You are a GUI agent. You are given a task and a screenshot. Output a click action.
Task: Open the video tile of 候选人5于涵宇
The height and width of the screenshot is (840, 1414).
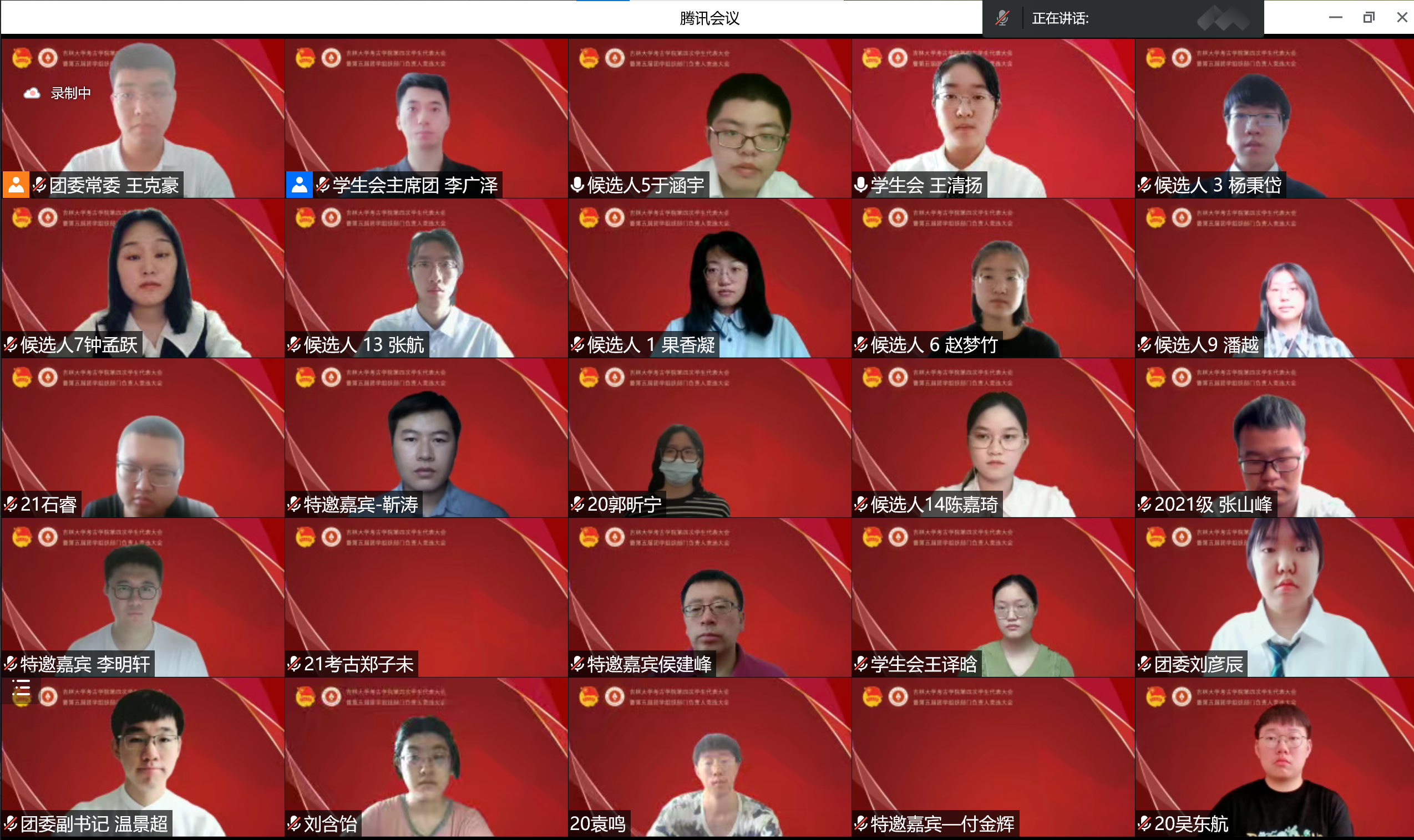pyautogui.click(x=709, y=118)
